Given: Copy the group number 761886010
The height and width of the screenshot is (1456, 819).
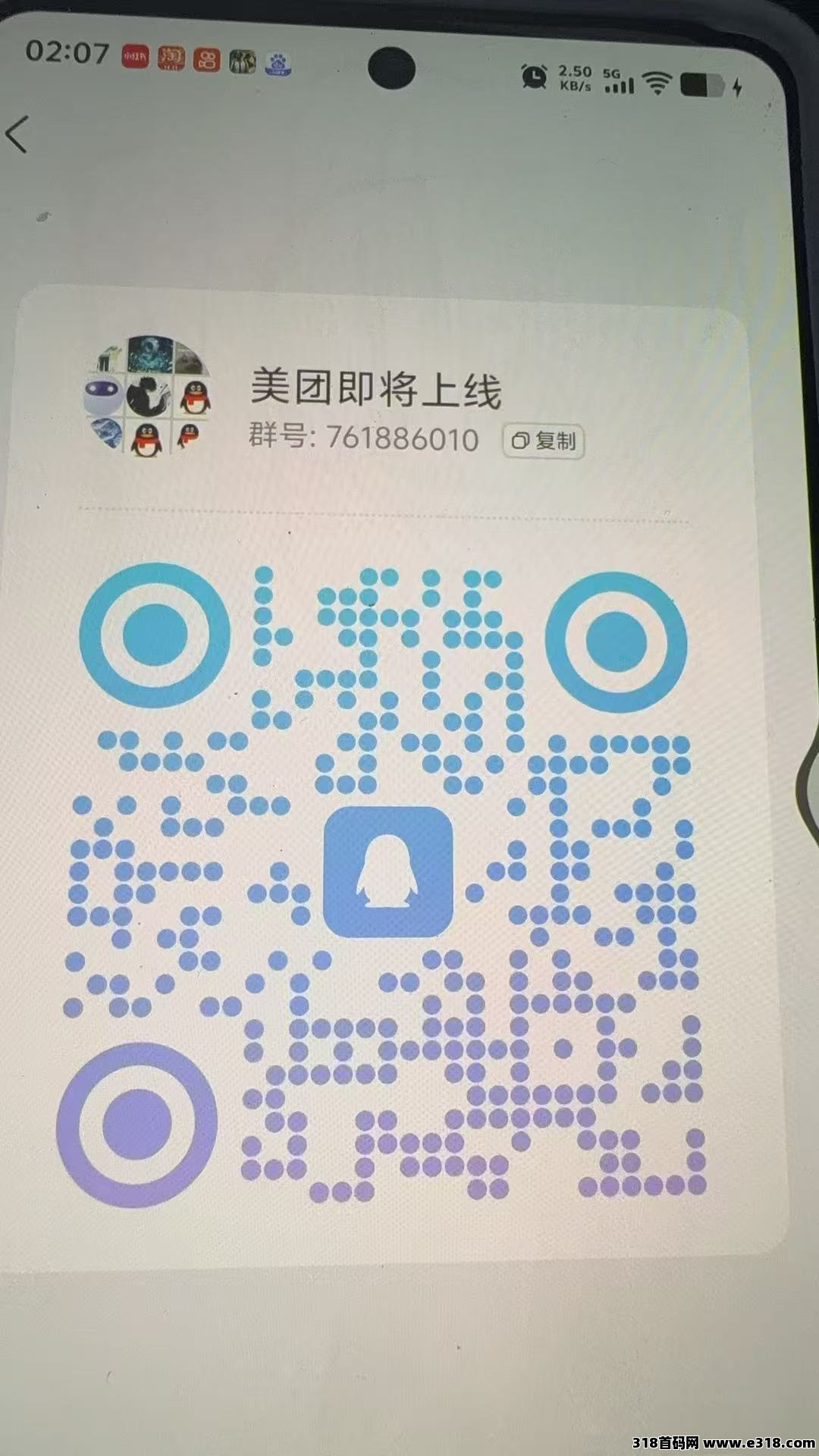Looking at the screenshot, I should pos(543,441).
